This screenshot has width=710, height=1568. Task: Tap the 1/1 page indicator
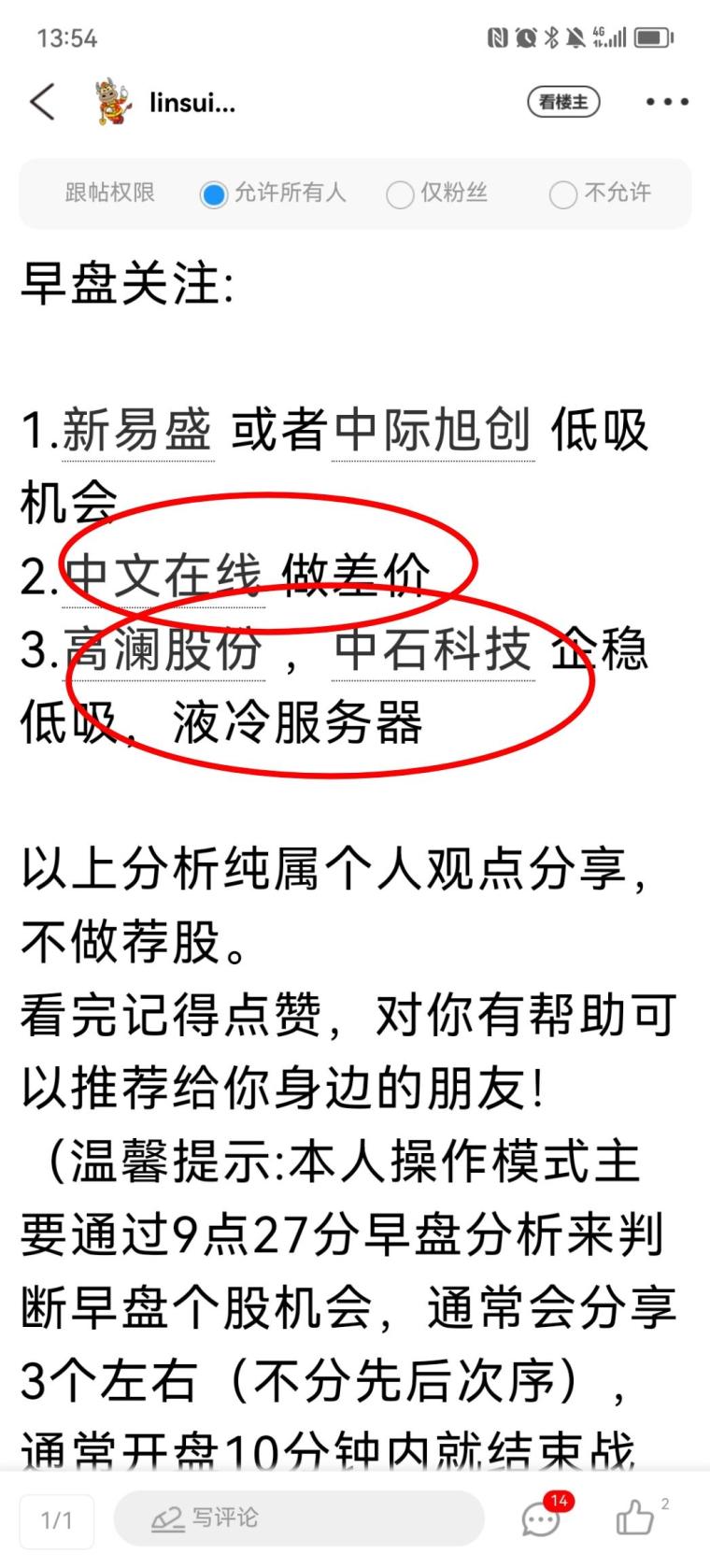click(x=56, y=1519)
